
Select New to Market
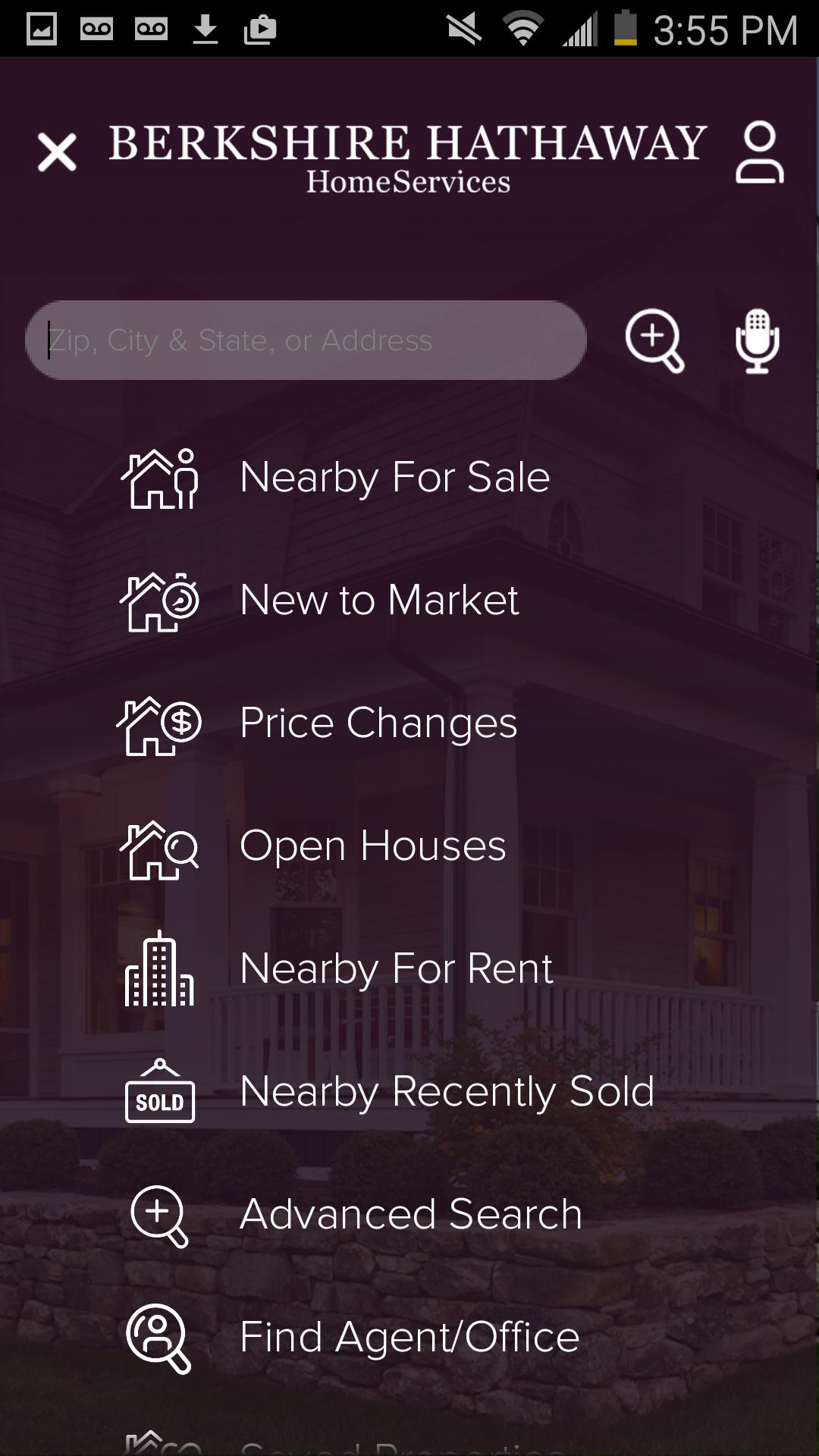click(x=379, y=601)
